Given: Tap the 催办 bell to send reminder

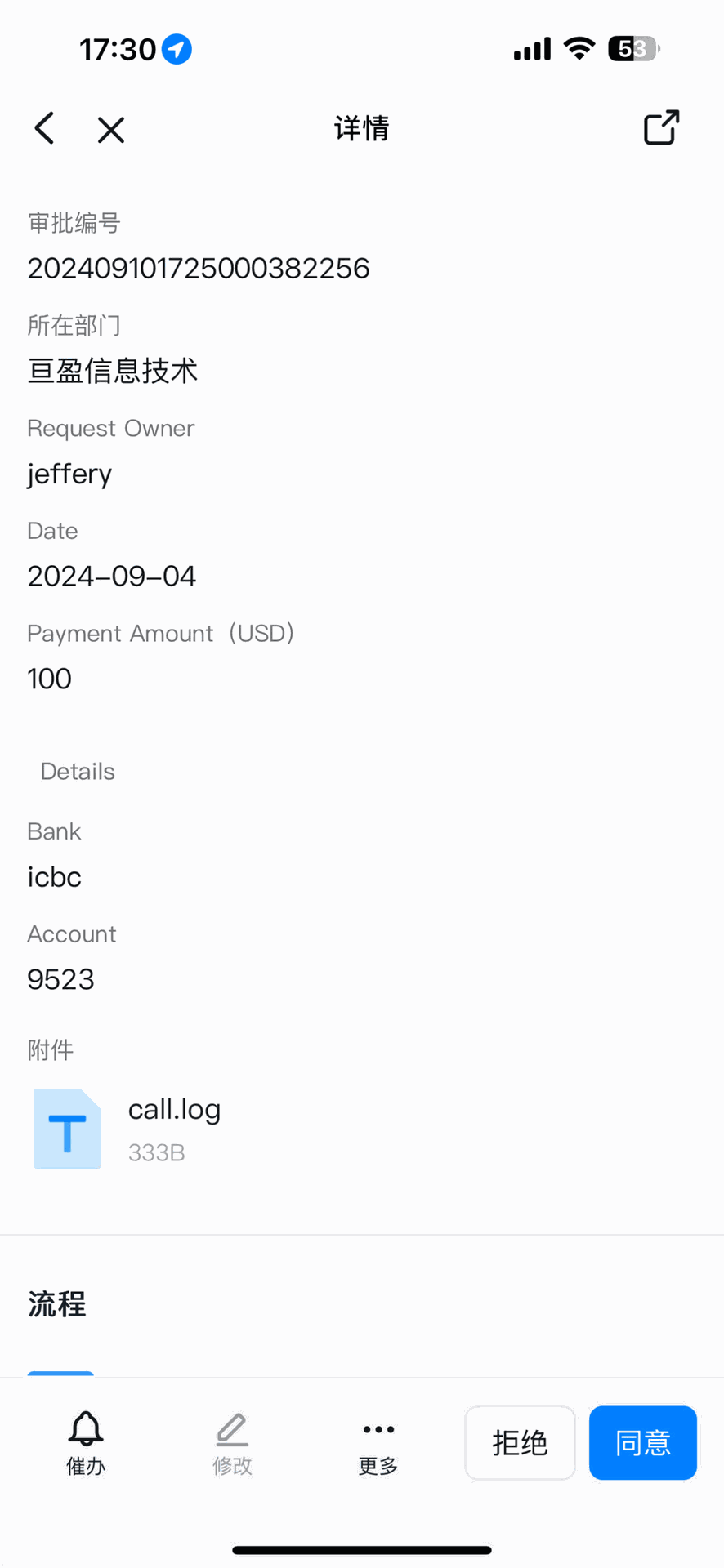Looking at the screenshot, I should (x=86, y=1443).
